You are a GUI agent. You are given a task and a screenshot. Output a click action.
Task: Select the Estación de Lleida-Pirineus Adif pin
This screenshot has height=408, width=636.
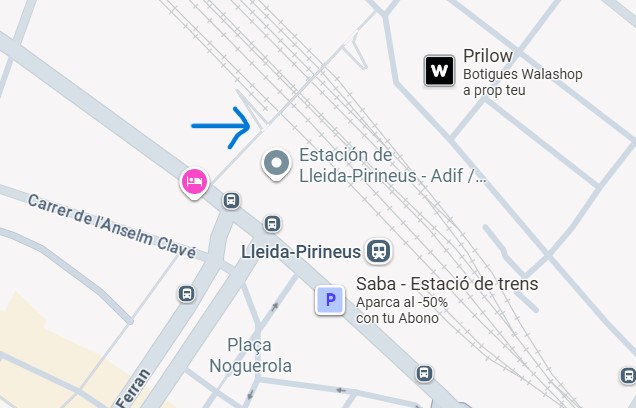[x=276, y=162]
